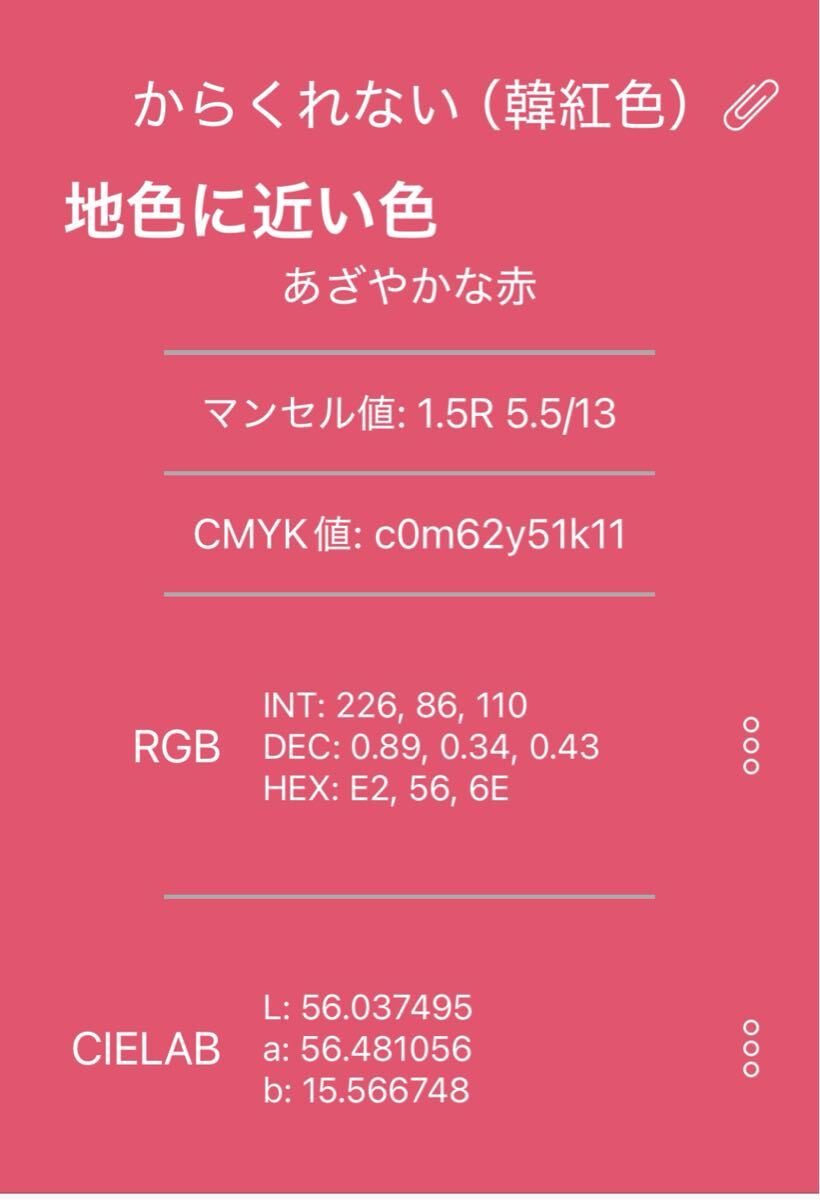Open the three-dot menu for CIELAB
The image size is (820, 1200).
[x=752, y=1049]
